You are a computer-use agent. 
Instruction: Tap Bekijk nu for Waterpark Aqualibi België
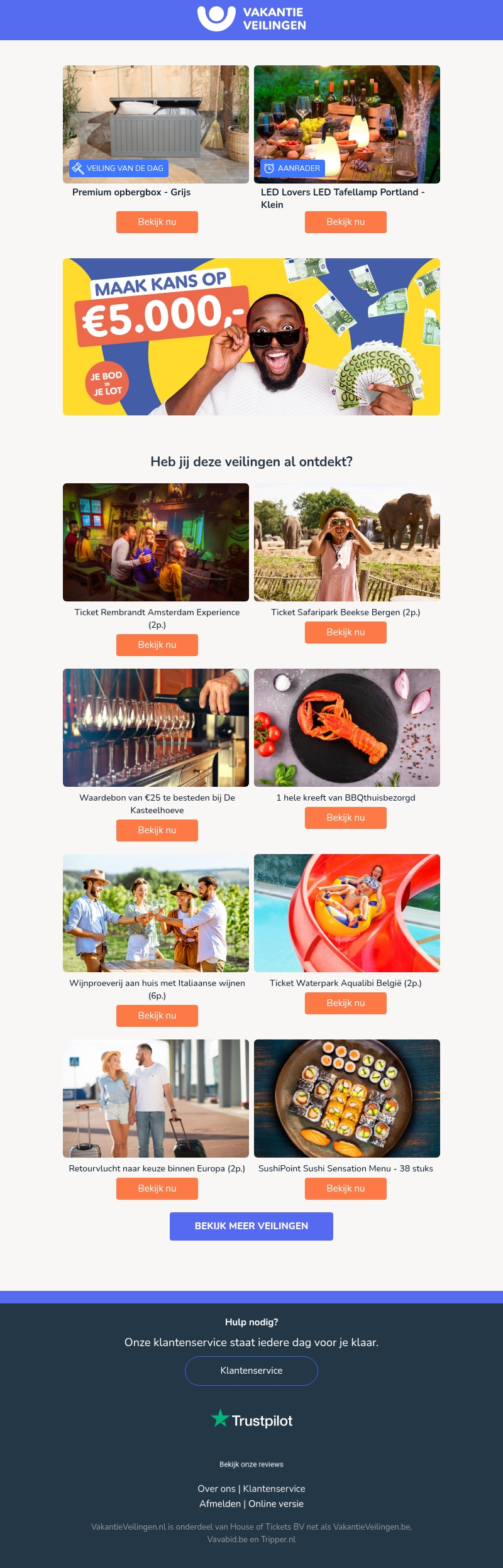click(345, 1003)
